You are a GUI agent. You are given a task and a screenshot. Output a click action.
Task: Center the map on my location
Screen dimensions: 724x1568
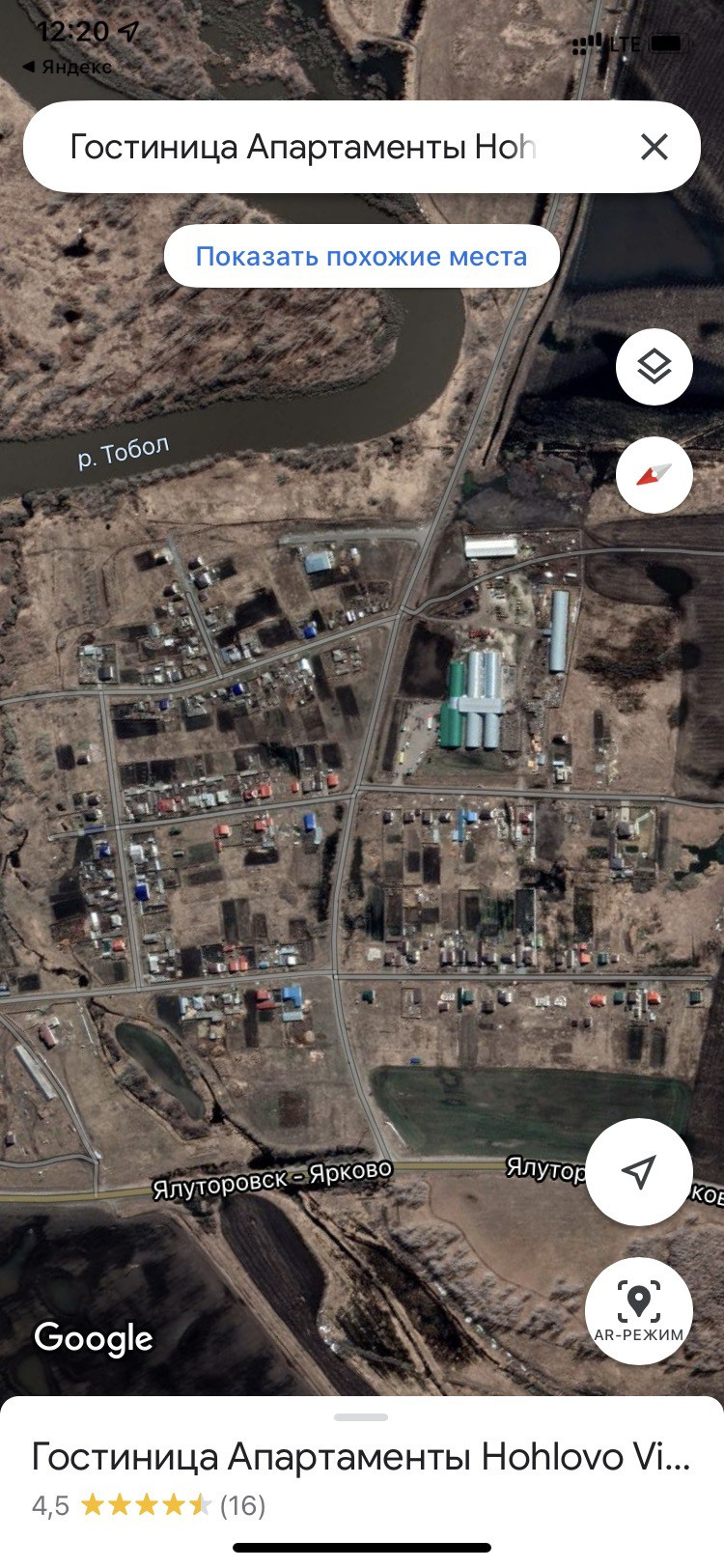click(638, 1171)
